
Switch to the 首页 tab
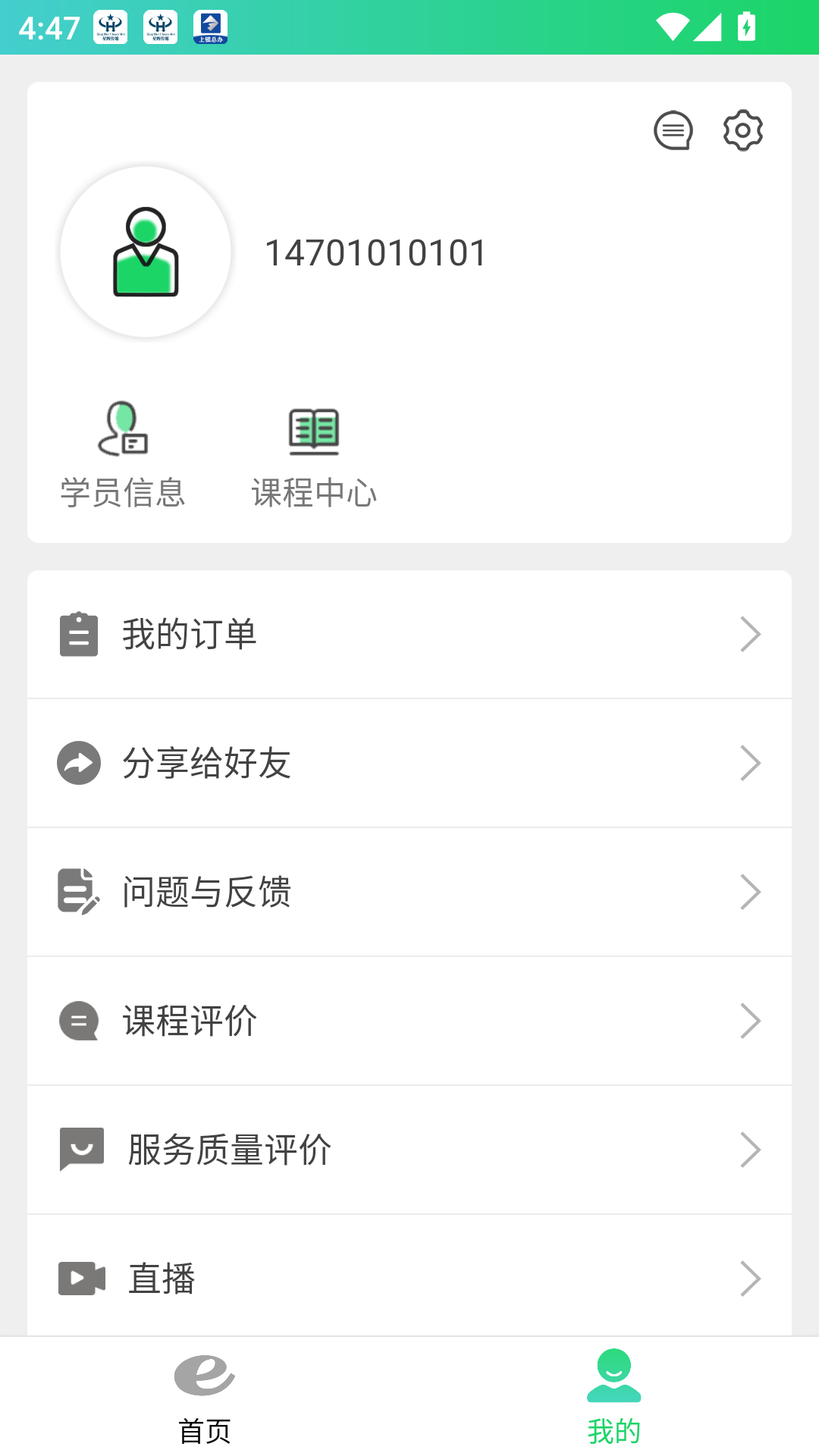205,1403
